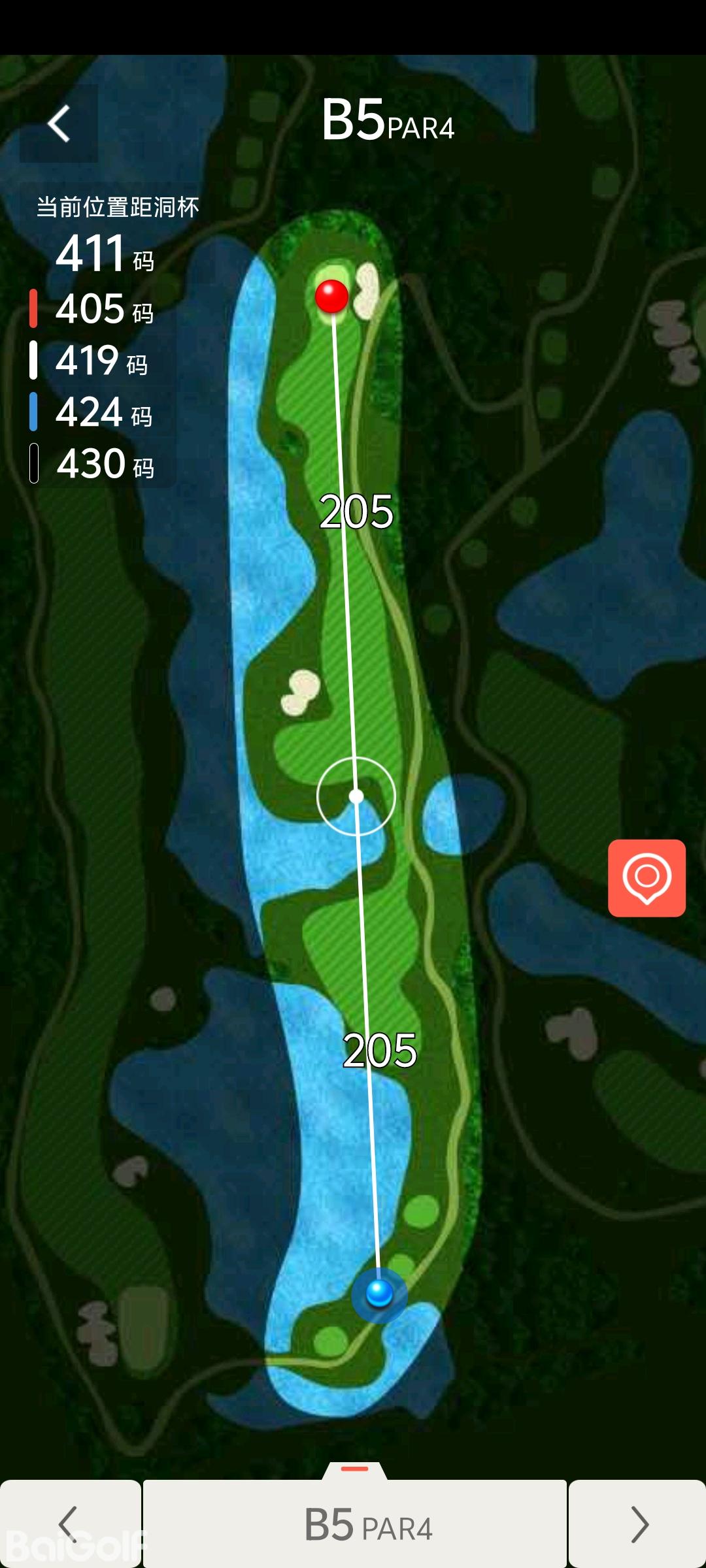The image size is (706, 1568).
Task: Tap the white circle aiming target
Action: tap(356, 796)
